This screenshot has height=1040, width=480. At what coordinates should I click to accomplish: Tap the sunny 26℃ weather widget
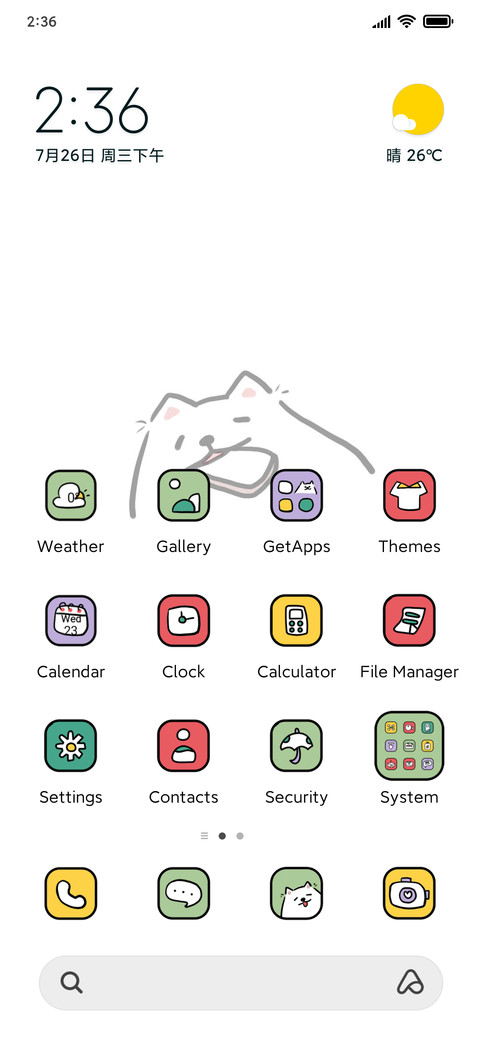tap(415, 124)
